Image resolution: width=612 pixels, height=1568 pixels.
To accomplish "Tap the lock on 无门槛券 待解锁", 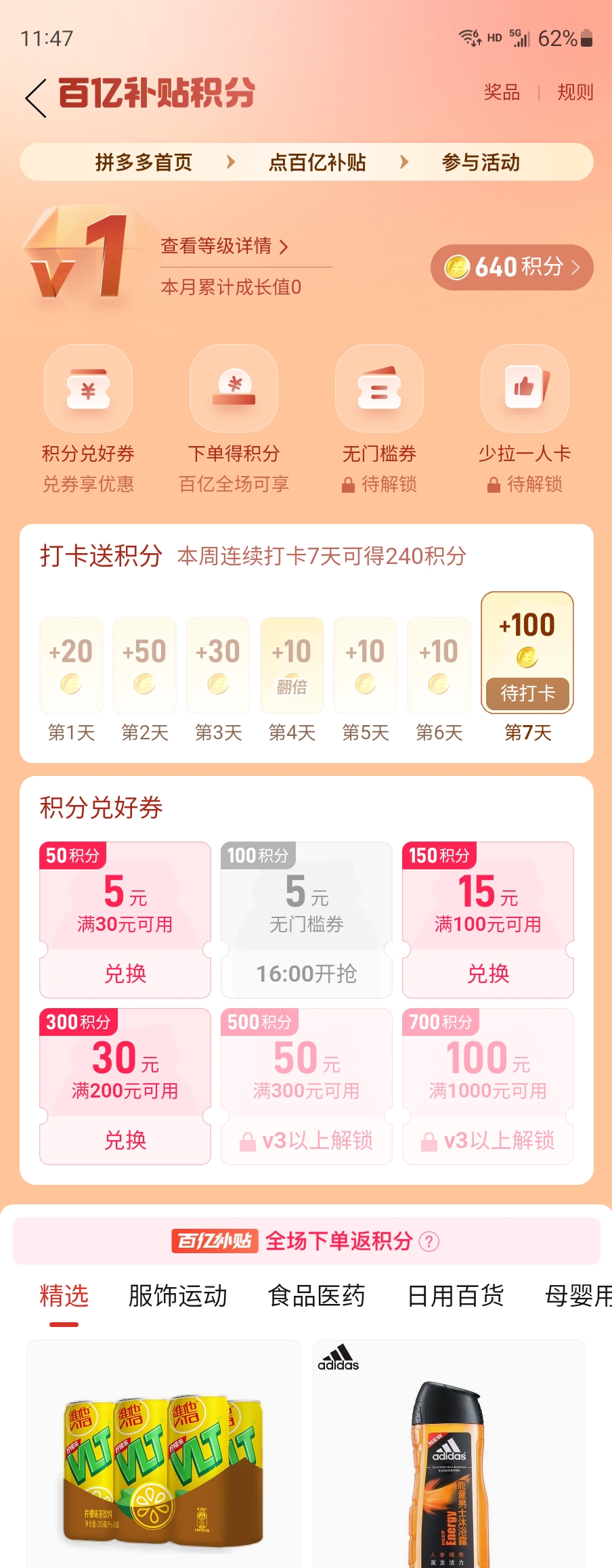I will tap(349, 484).
